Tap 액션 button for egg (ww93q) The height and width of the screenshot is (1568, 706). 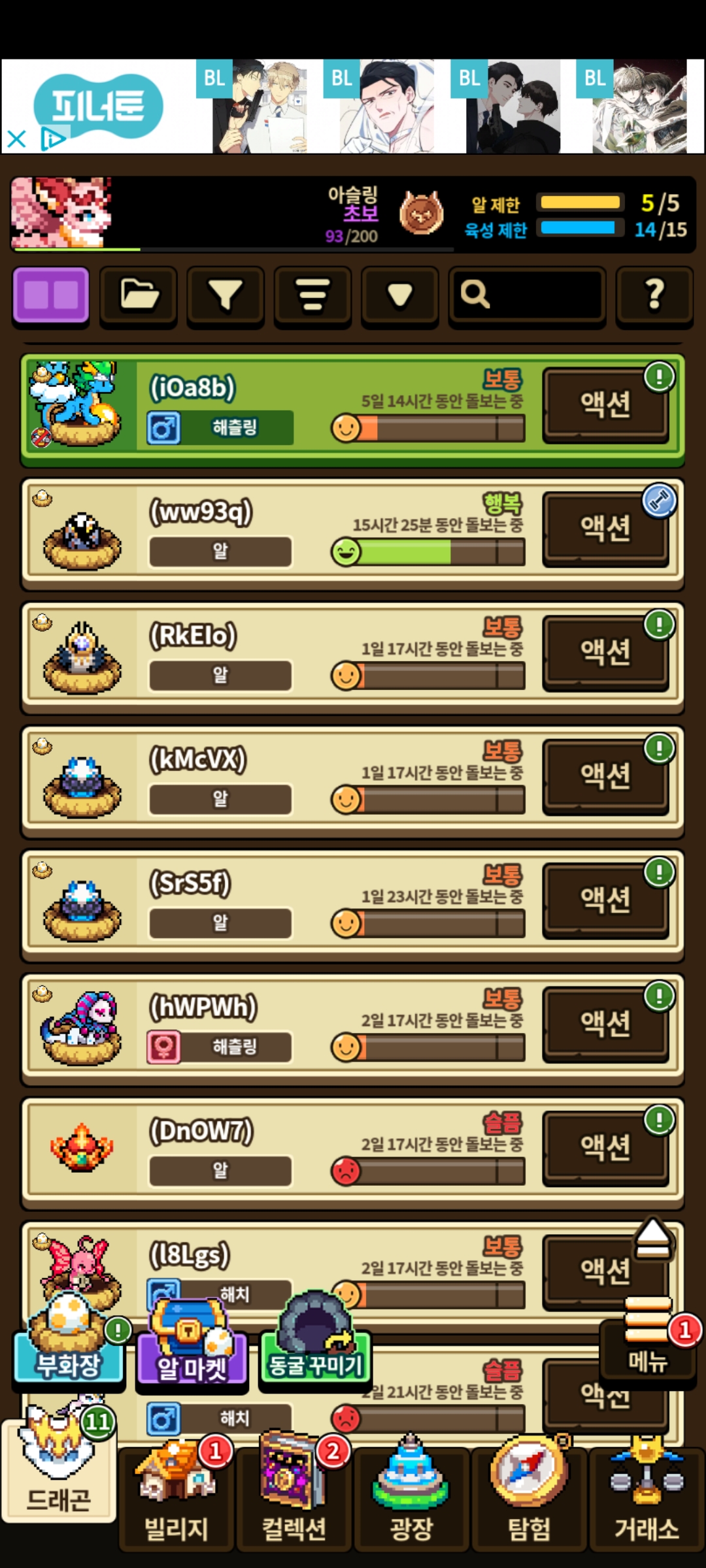click(605, 528)
